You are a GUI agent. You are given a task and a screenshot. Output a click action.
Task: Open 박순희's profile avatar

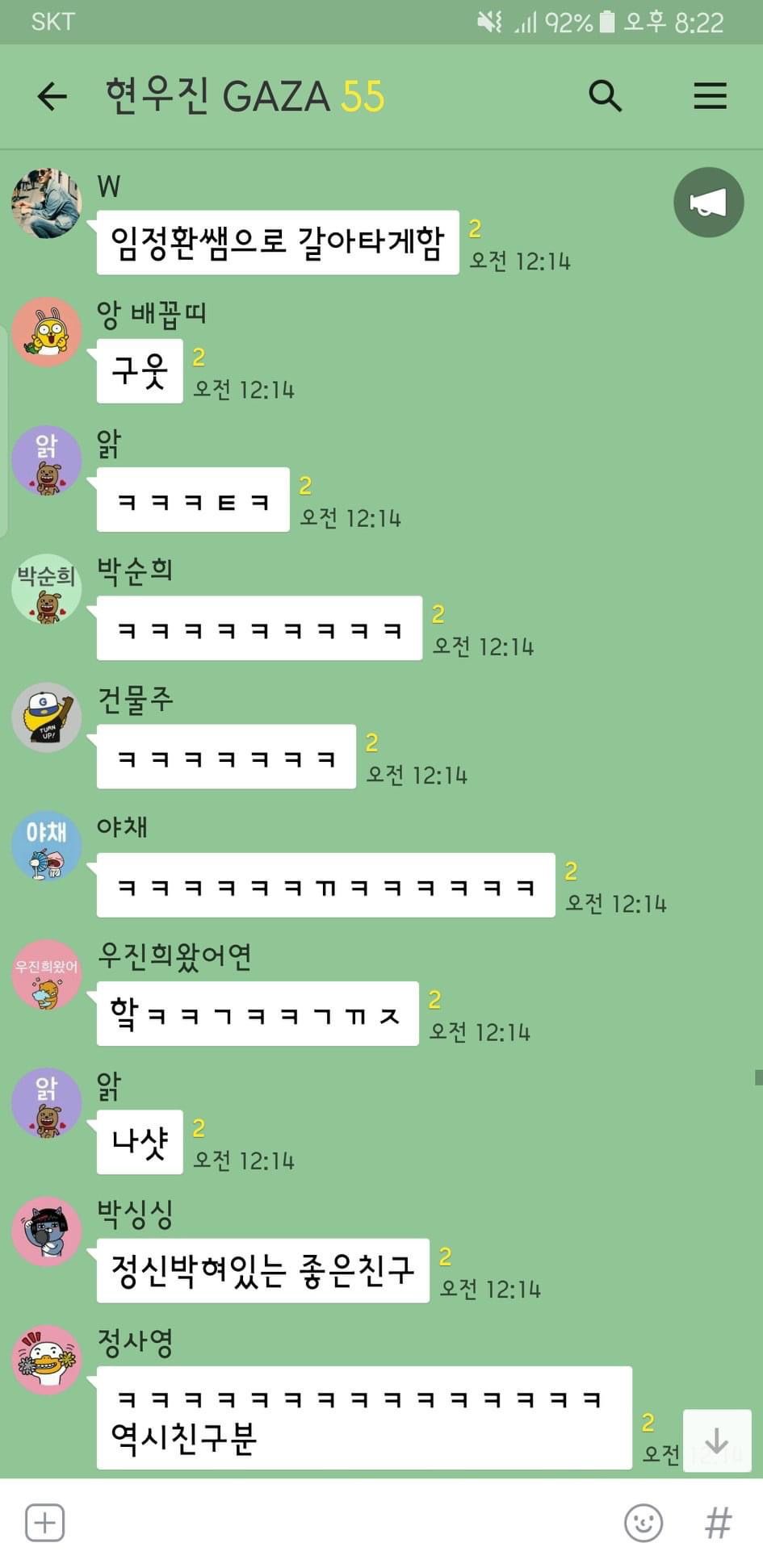pyautogui.click(x=47, y=589)
